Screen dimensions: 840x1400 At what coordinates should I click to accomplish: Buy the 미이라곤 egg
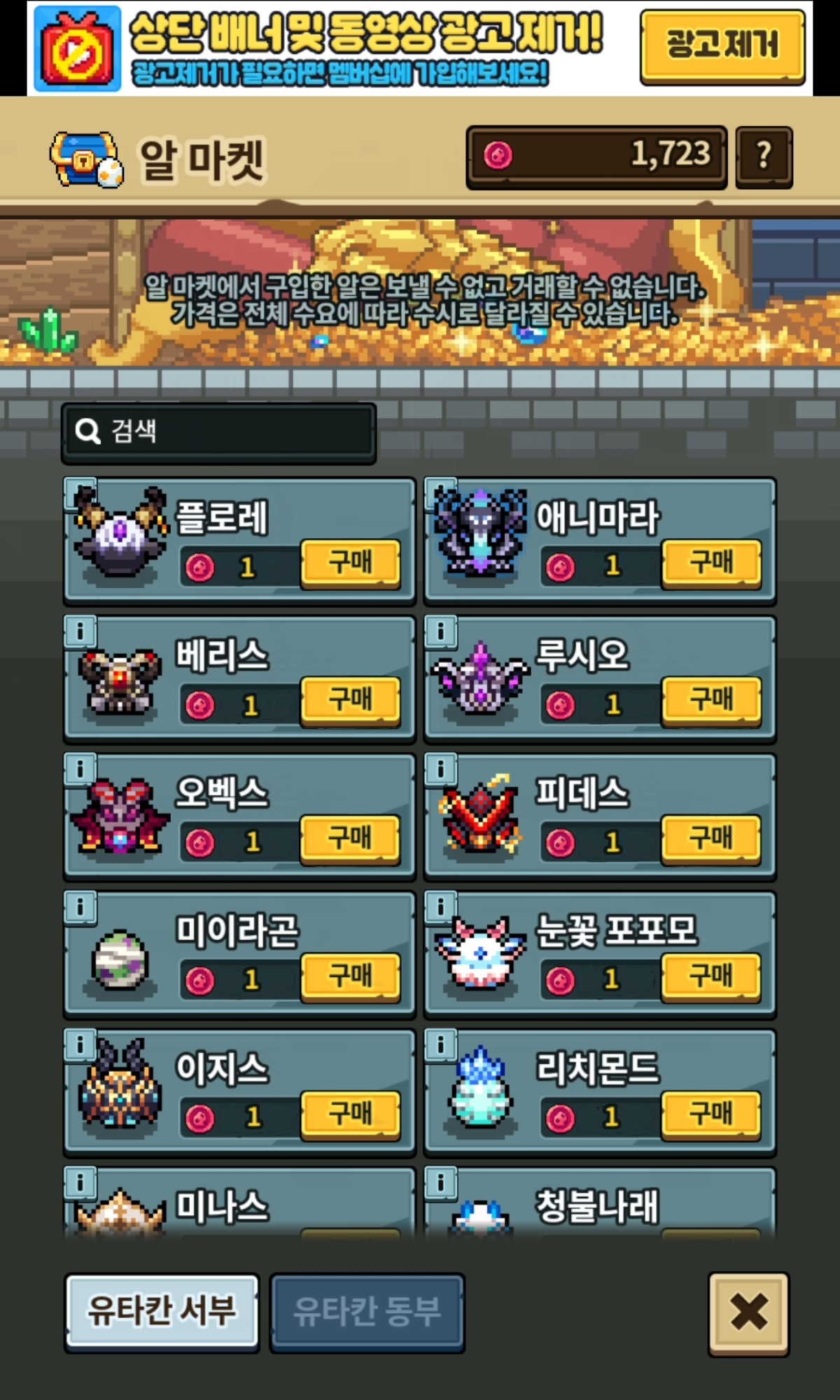pos(351,976)
